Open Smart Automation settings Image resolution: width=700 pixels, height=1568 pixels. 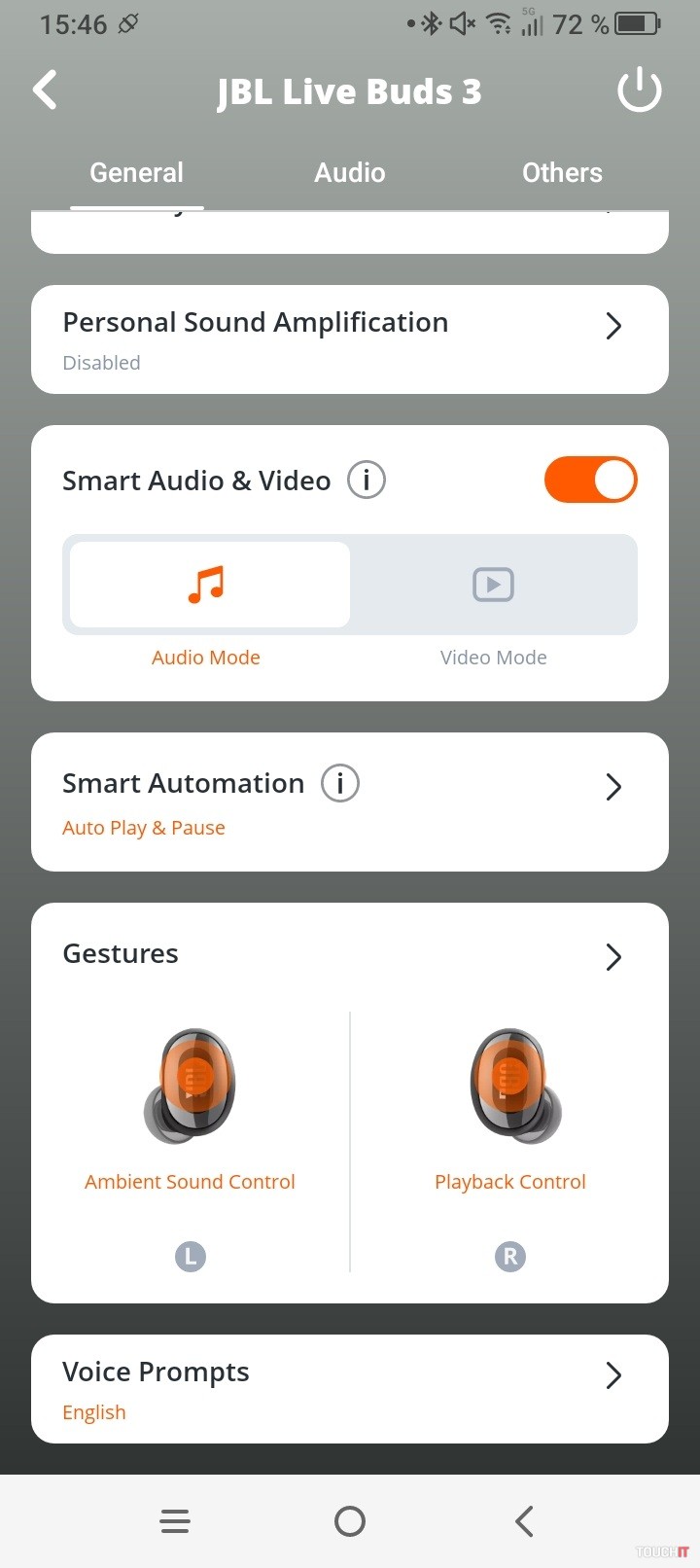612,787
